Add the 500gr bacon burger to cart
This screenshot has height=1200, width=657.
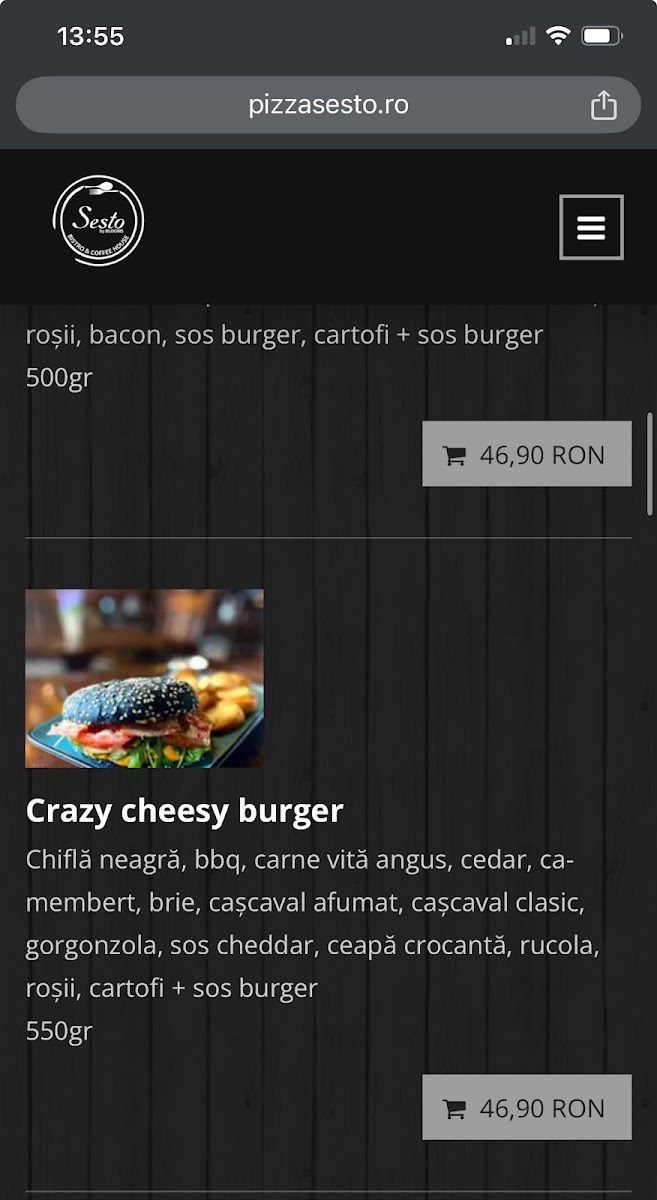[527, 454]
